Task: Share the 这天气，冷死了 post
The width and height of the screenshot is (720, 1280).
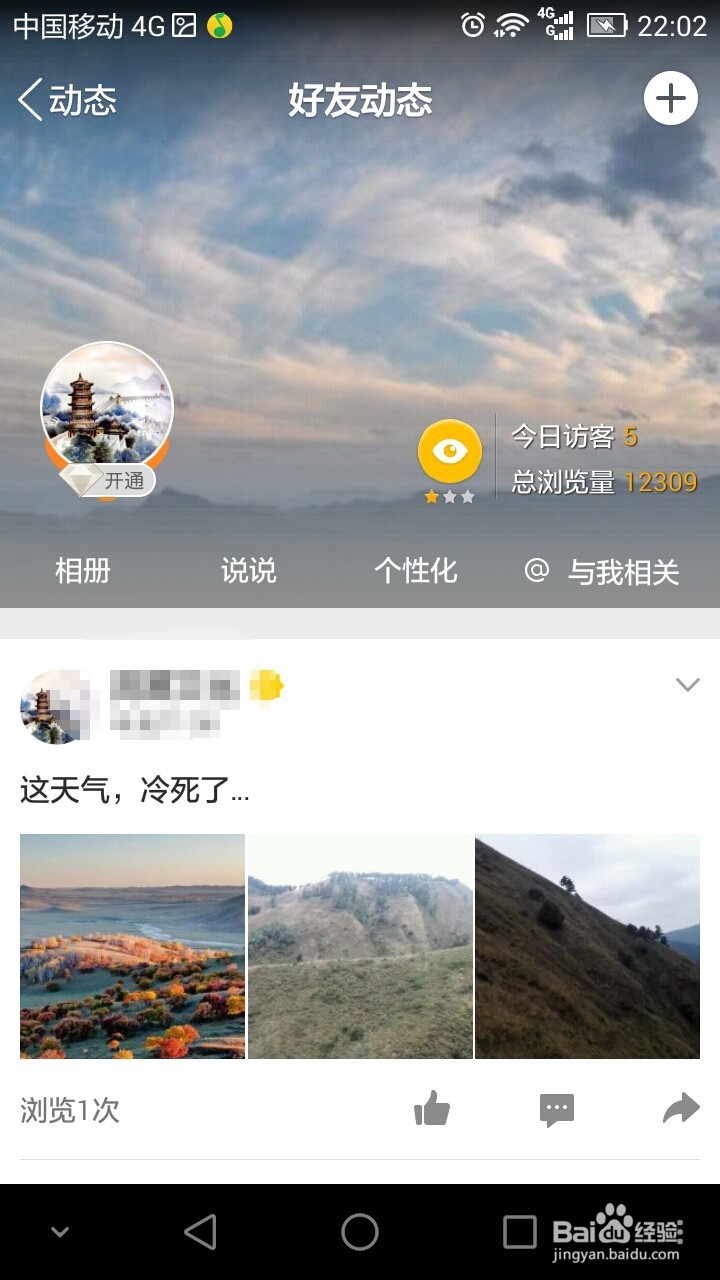Action: point(681,1108)
